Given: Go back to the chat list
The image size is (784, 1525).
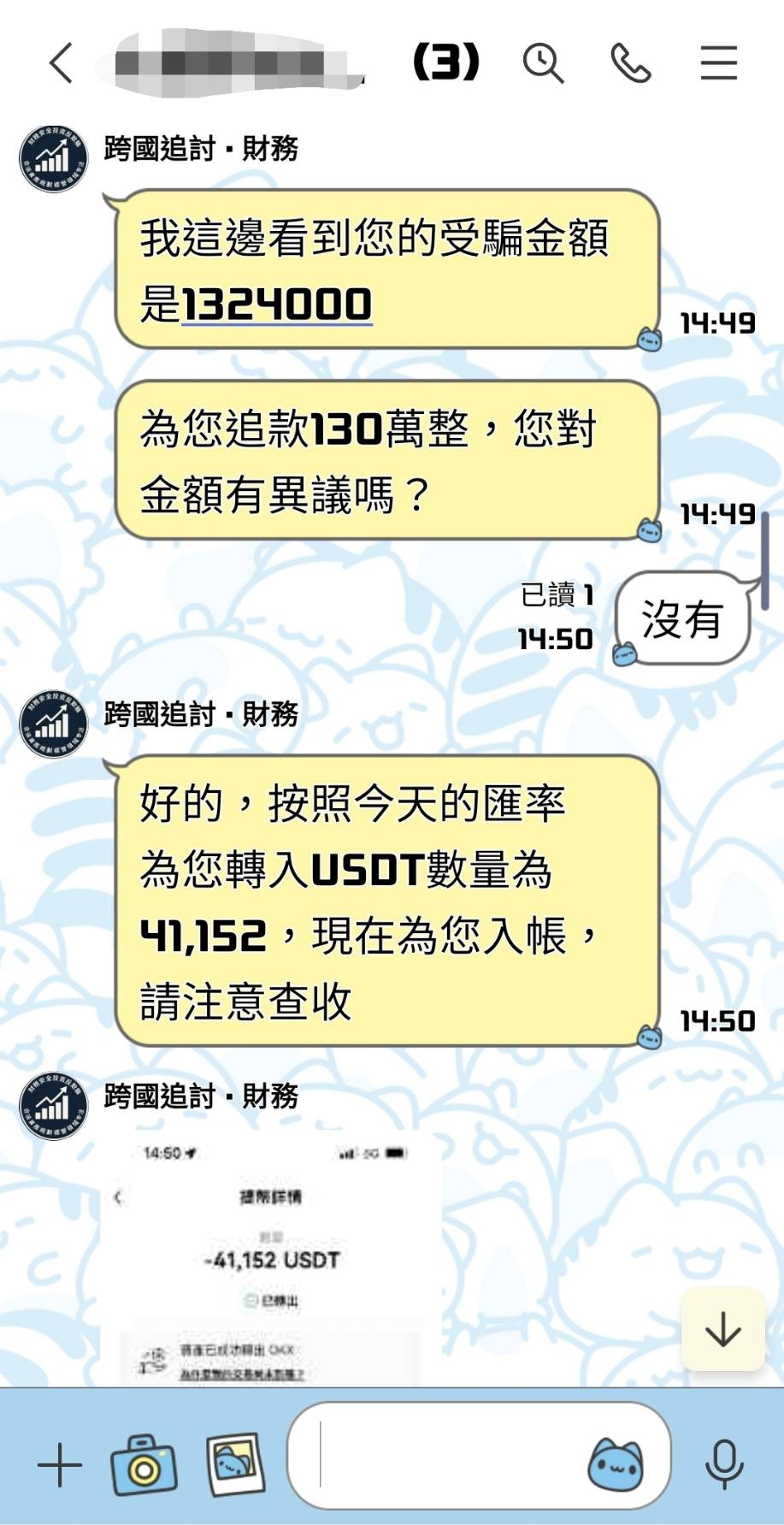Looking at the screenshot, I should pyautogui.click(x=61, y=63).
